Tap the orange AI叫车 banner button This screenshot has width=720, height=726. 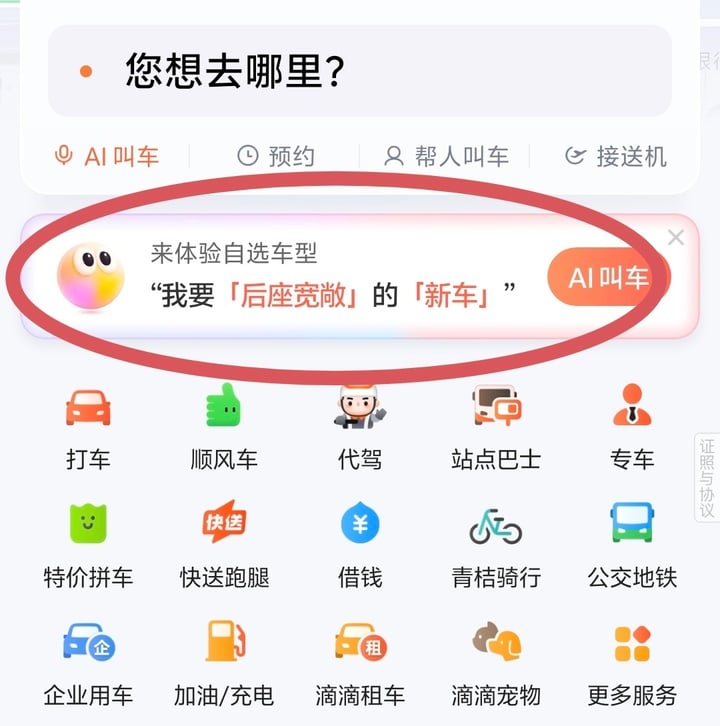pyautogui.click(x=608, y=278)
